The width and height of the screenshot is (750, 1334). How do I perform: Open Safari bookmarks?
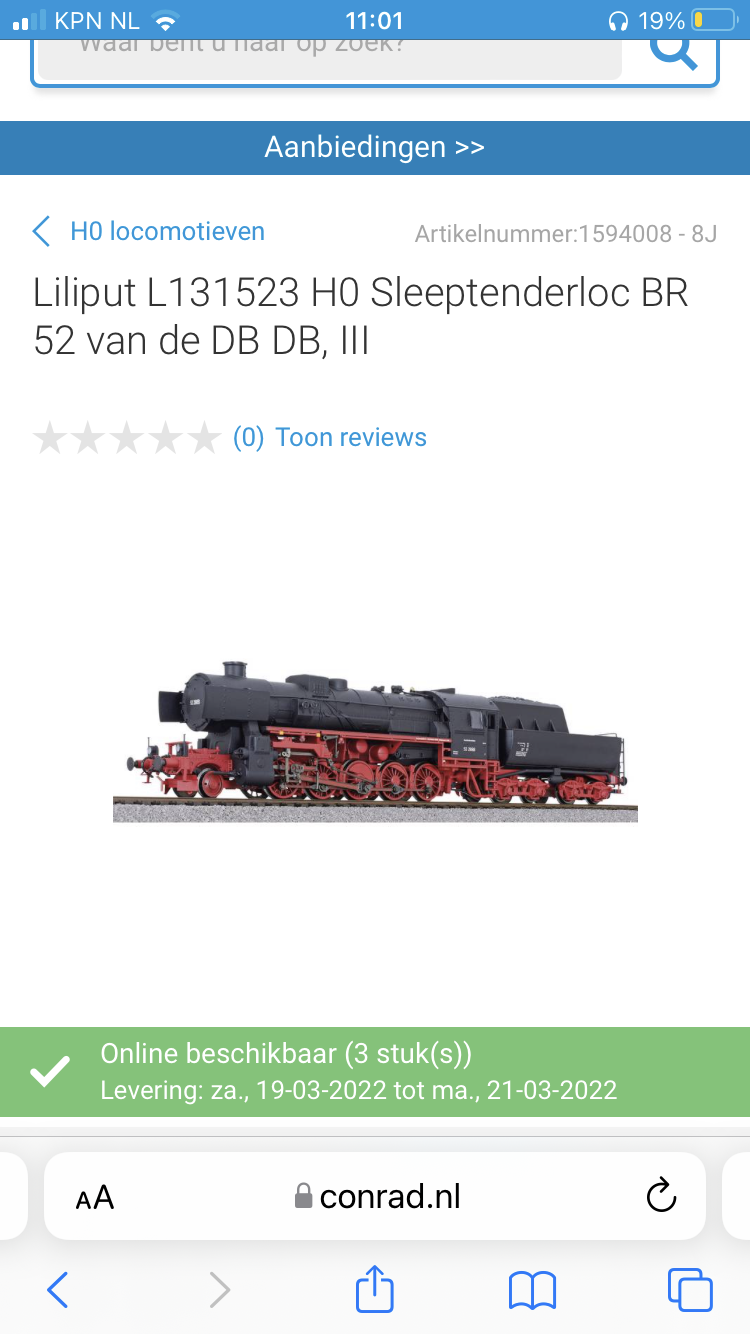click(x=532, y=1290)
